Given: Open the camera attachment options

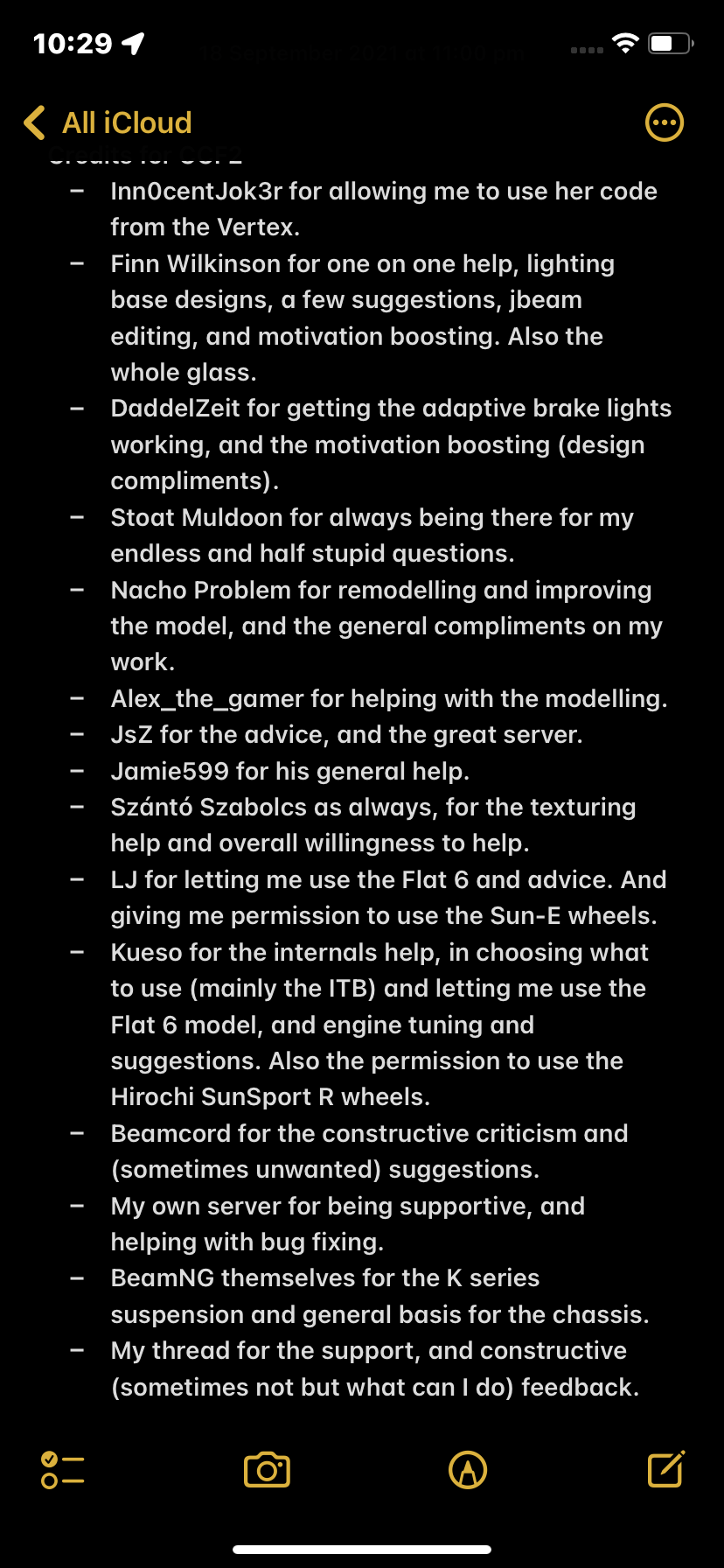Looking at the screenshot, I should 267,1470.
